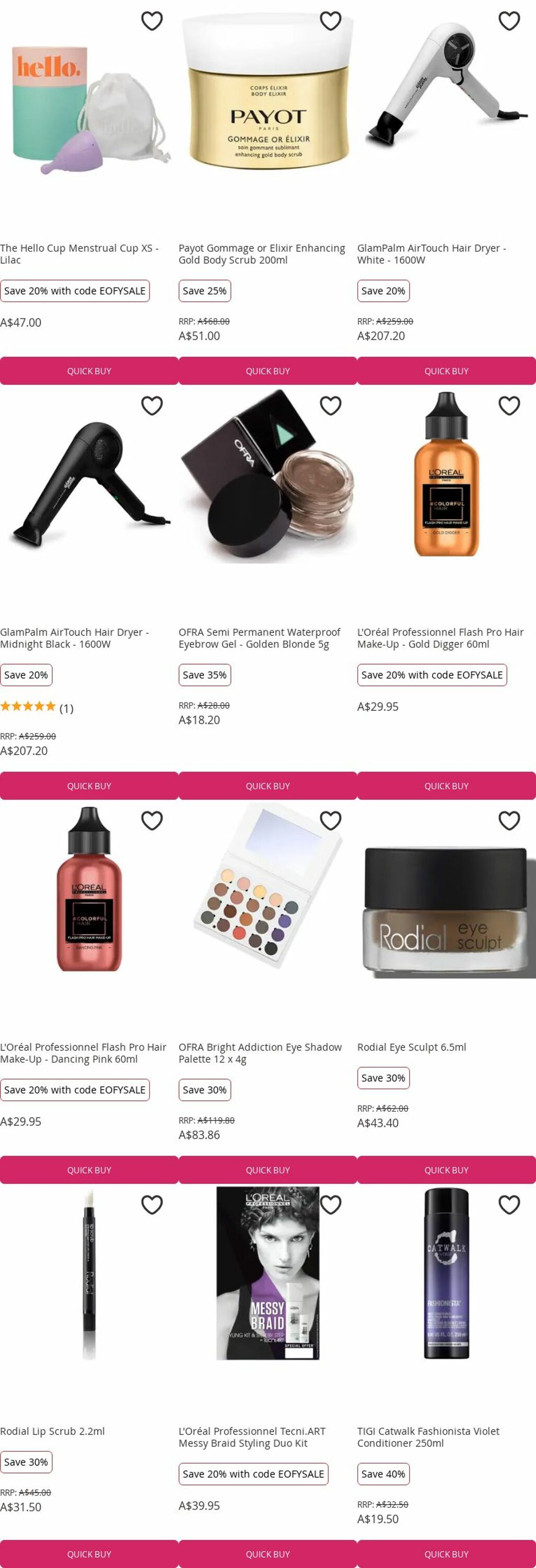The image size is (536, 1568).
Task: Heart the OFRA Waterproof Eyebrow Gel
Action: pyautogui.click(x=330, y=406)
